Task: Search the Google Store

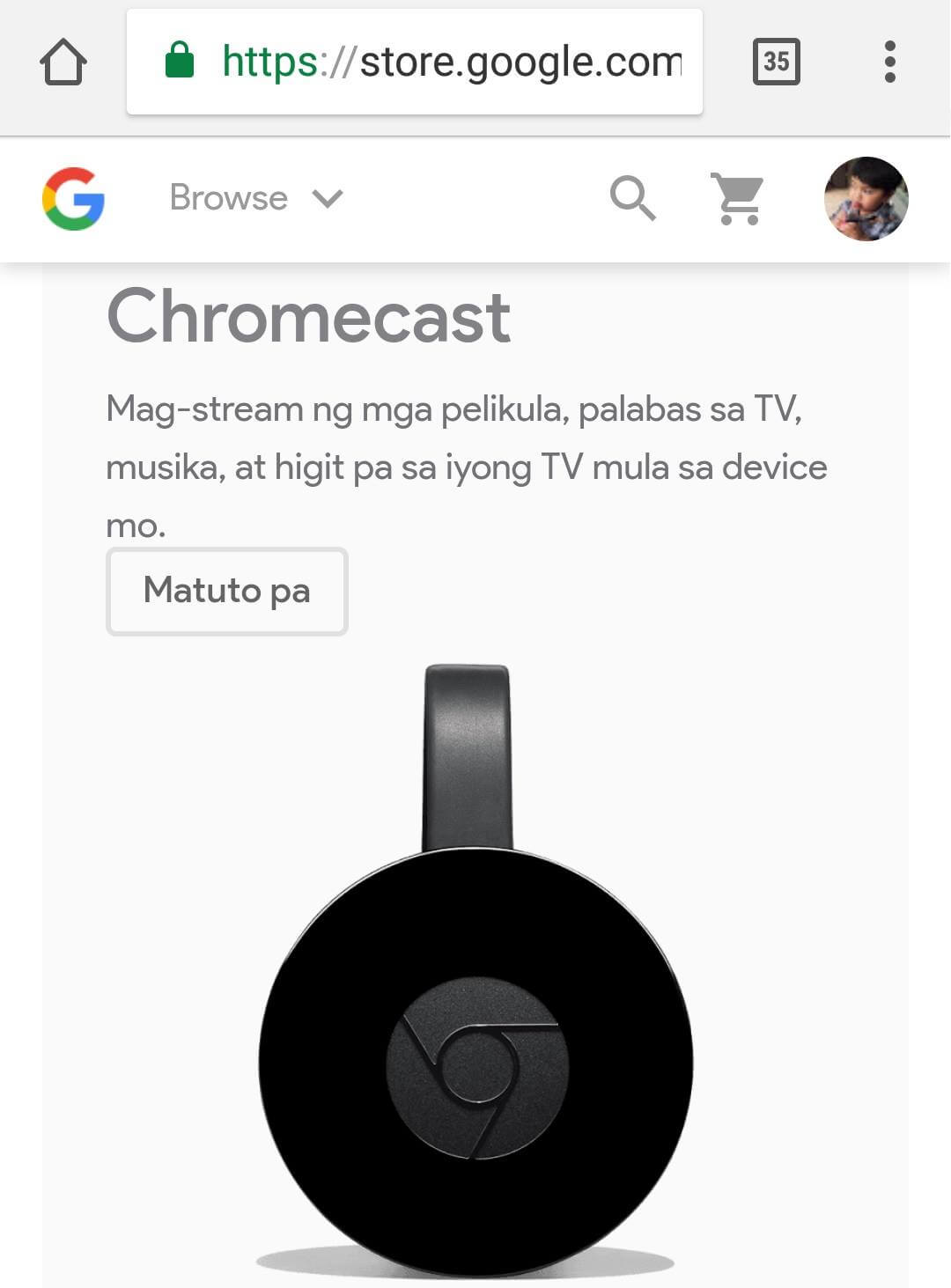Action: coord(632,199)
